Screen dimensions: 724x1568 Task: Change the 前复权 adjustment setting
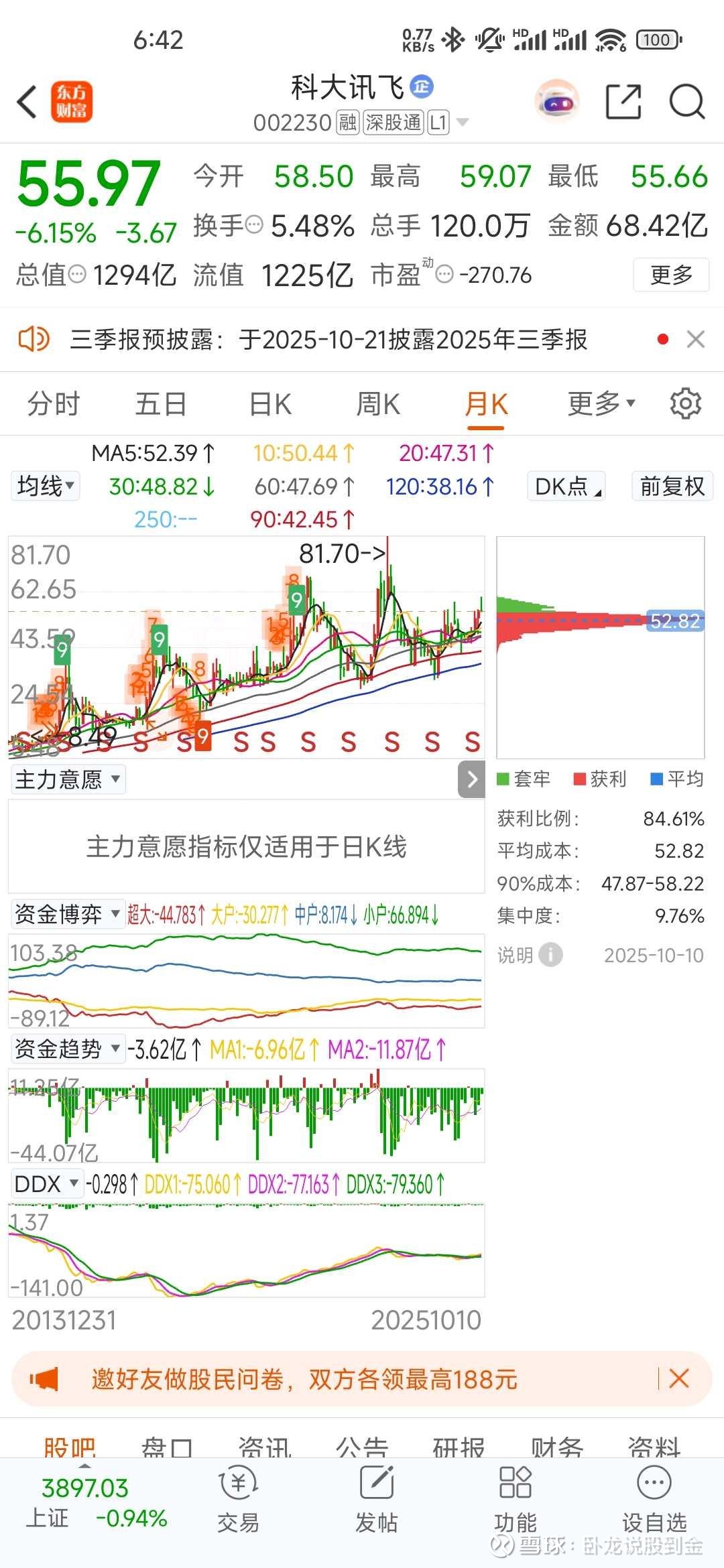click(672, 486)
